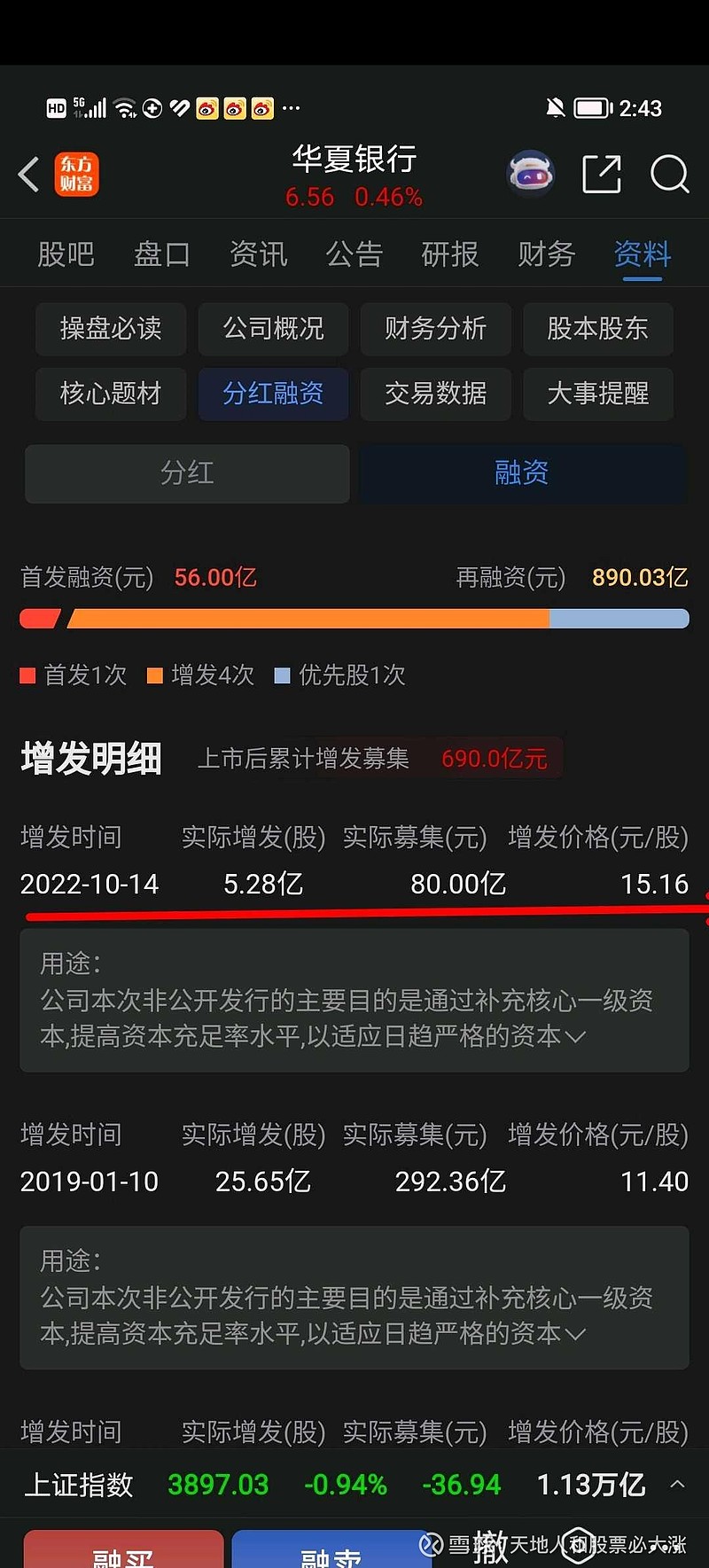Open the 公告 tab

click(354, 254)
